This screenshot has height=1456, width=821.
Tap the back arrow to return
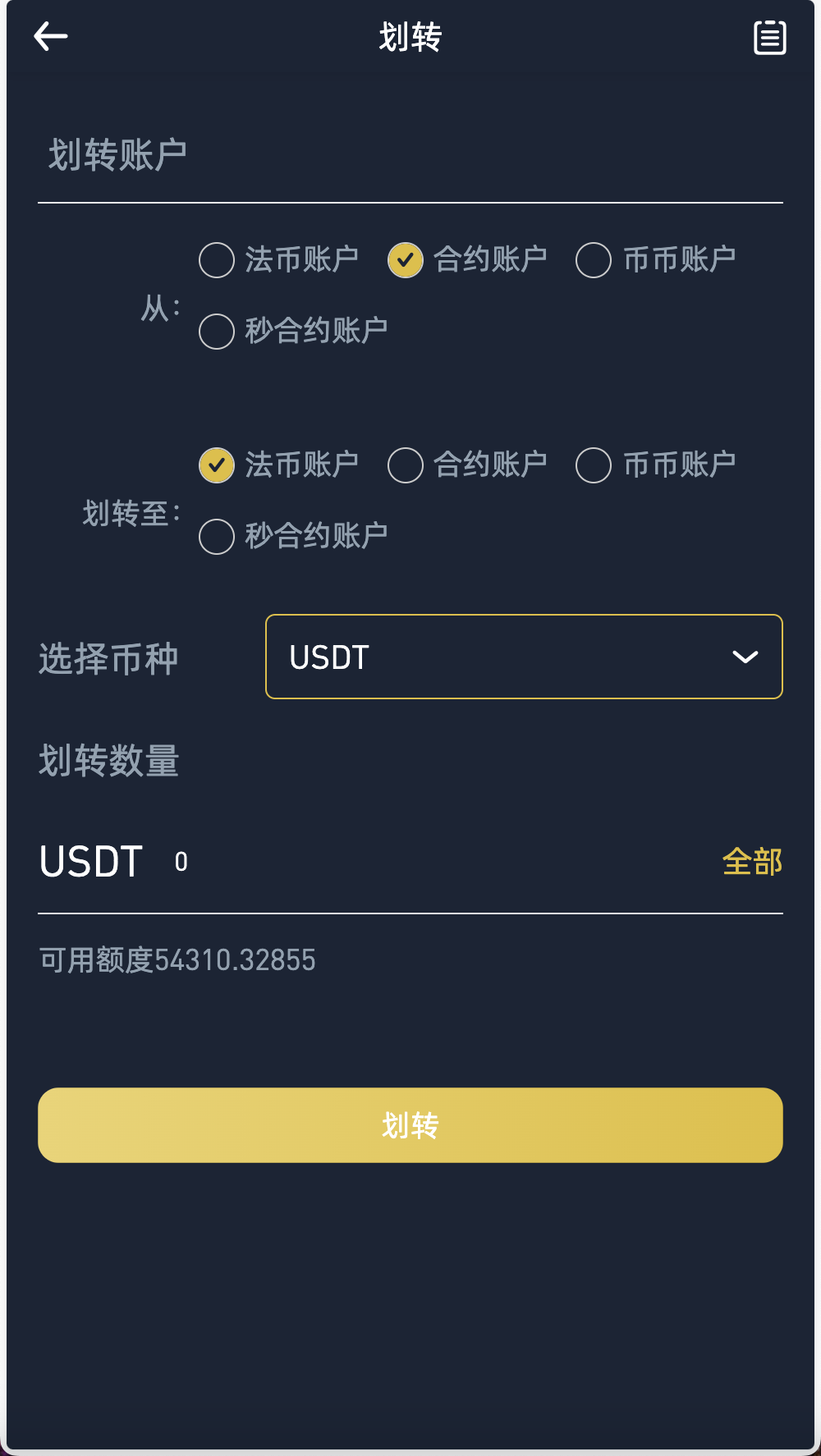pyautogui.click(x=51, y=36)
